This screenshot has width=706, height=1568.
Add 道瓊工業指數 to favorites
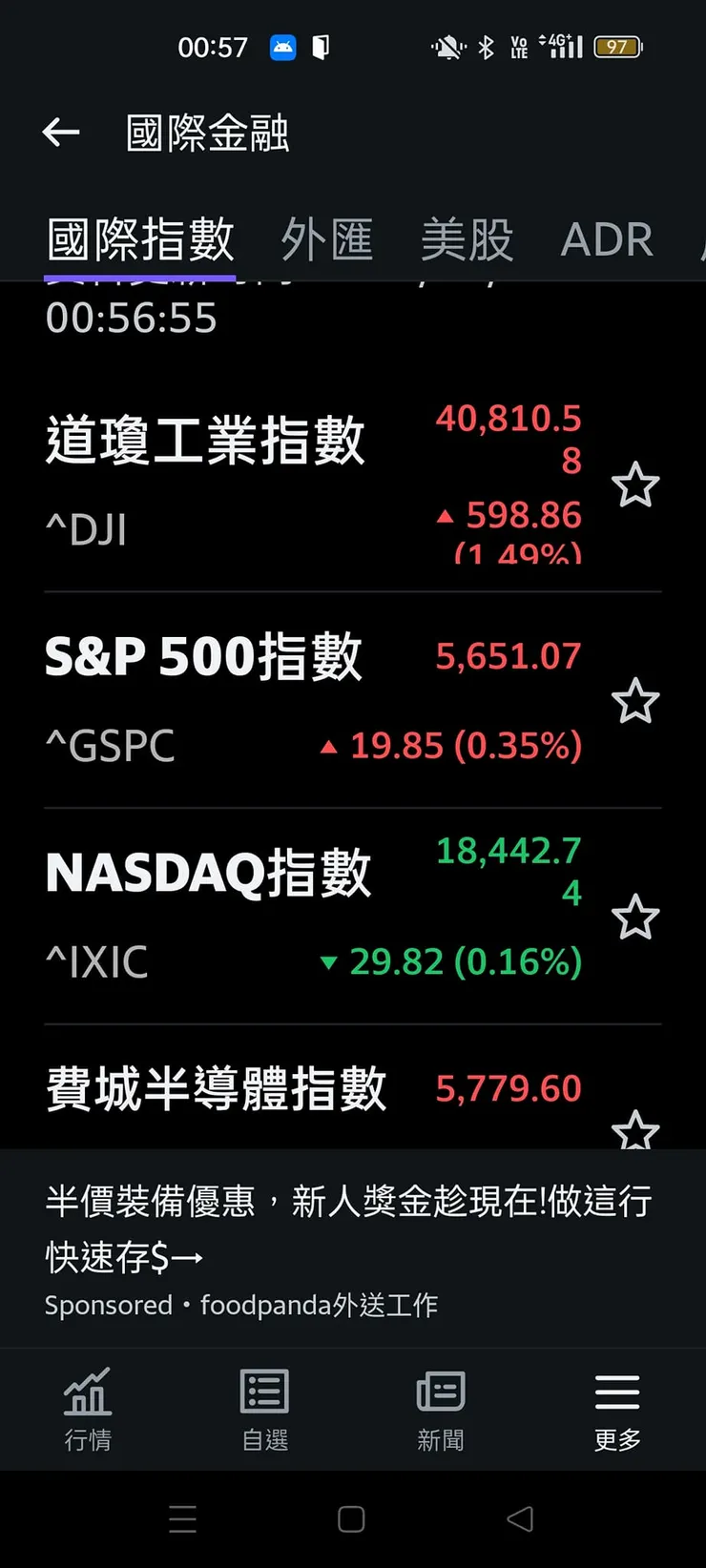pyautogui.click(x=635, y=485)
